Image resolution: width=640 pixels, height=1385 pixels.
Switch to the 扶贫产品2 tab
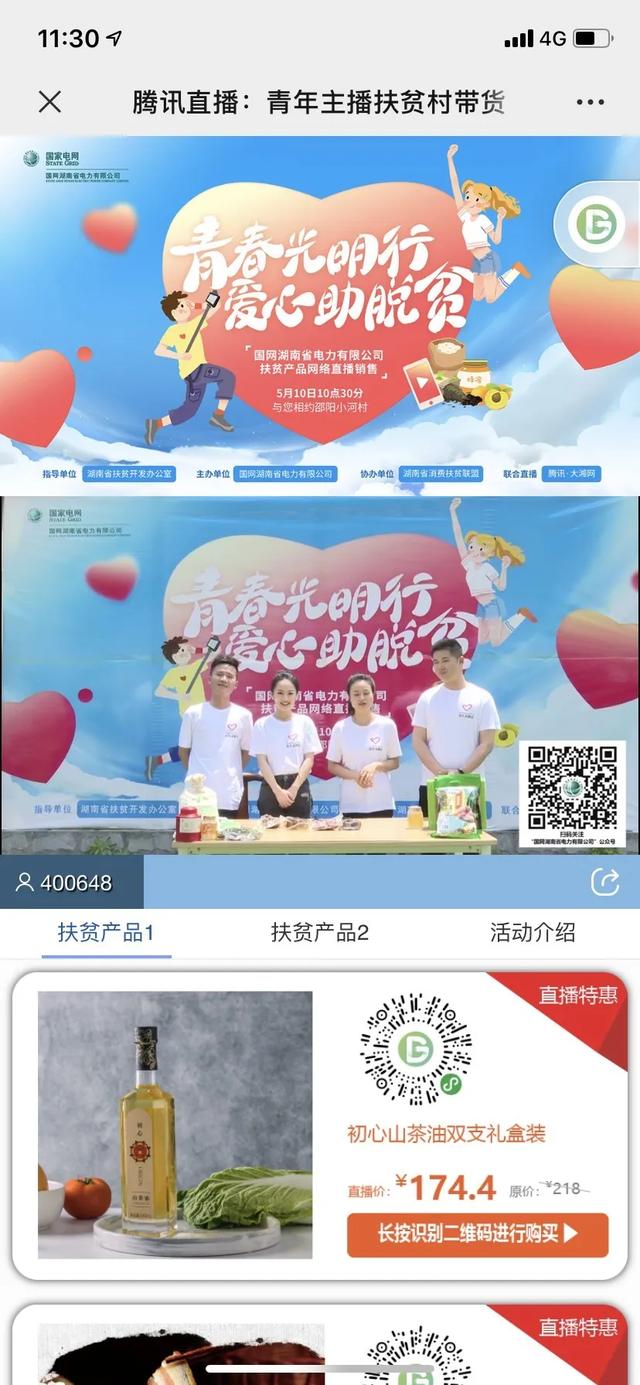click(x=320, y=933)
